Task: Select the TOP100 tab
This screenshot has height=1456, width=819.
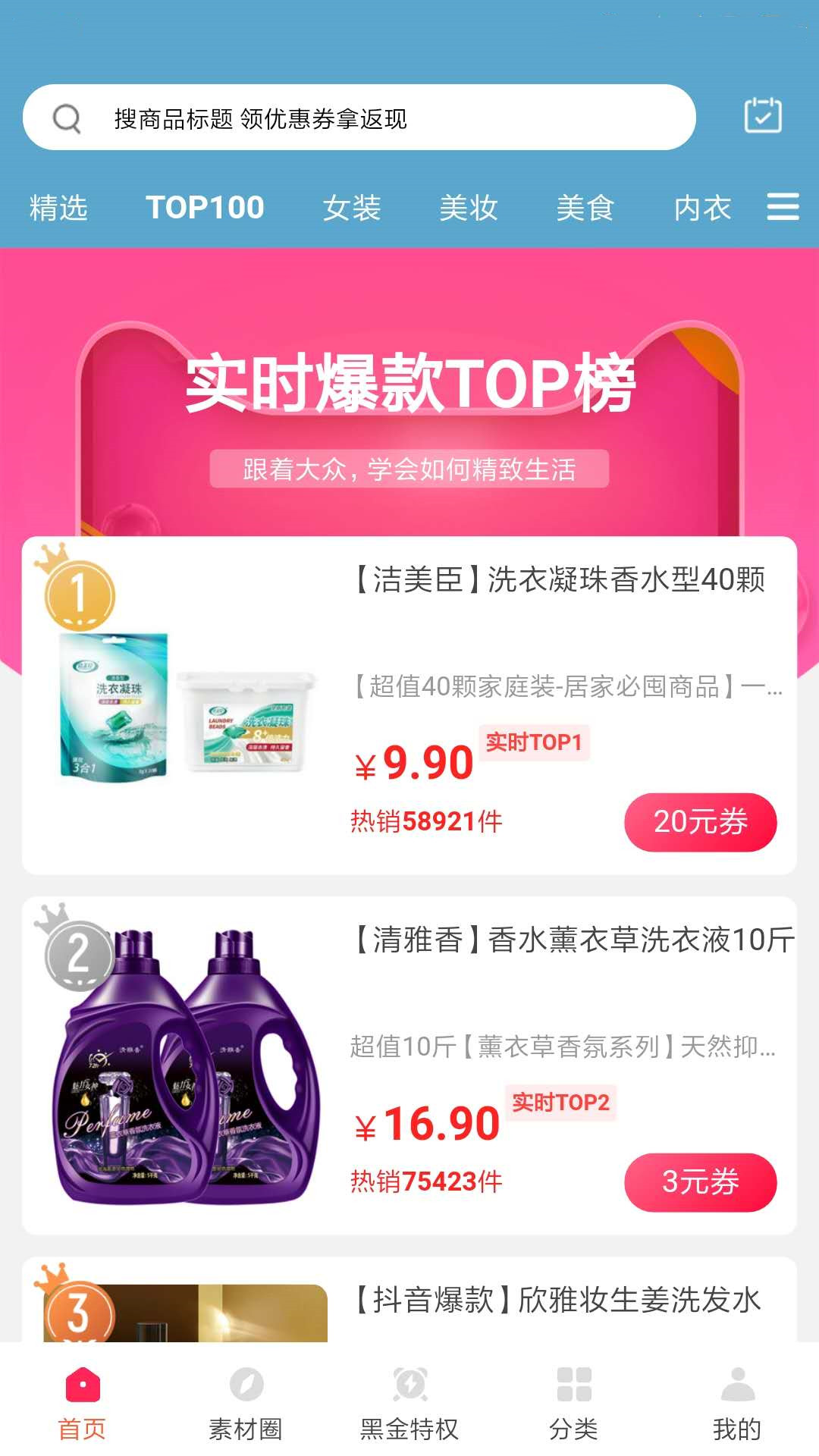Action: coord(205,208)
